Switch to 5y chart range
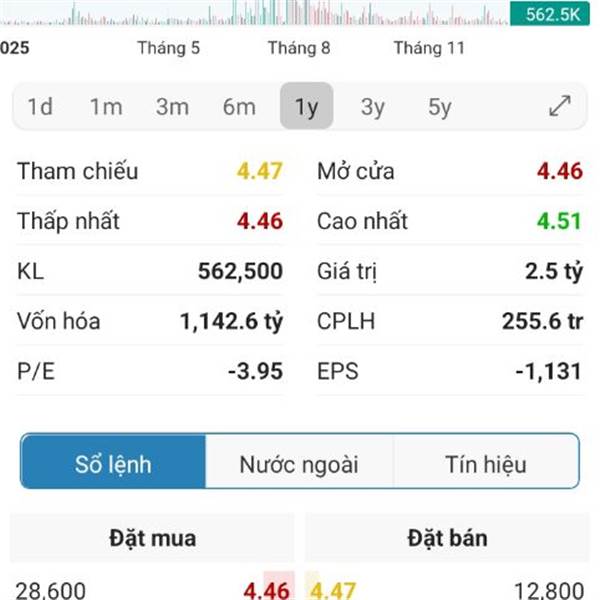 click(439, 107)
